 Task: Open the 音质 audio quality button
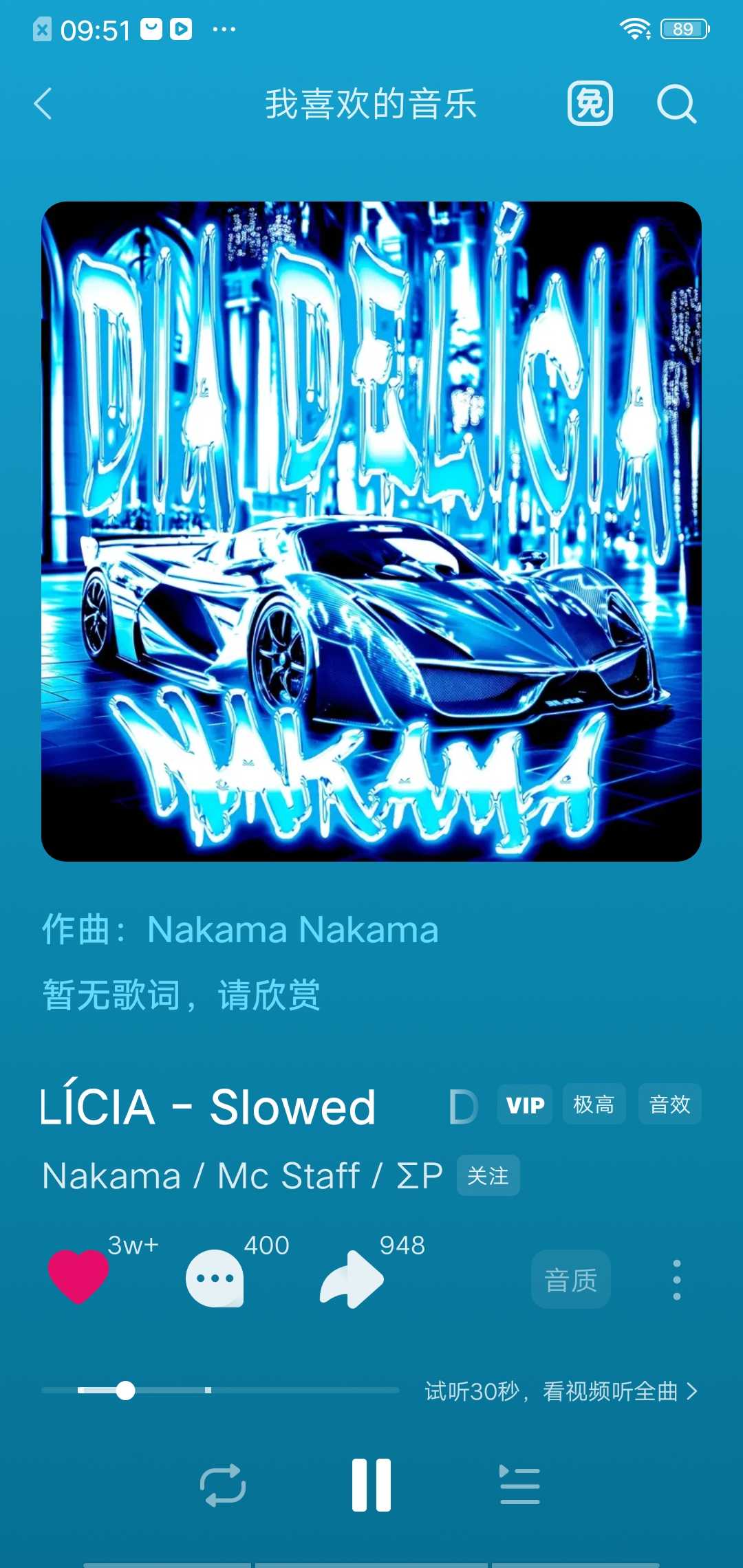coord(570,1280)
